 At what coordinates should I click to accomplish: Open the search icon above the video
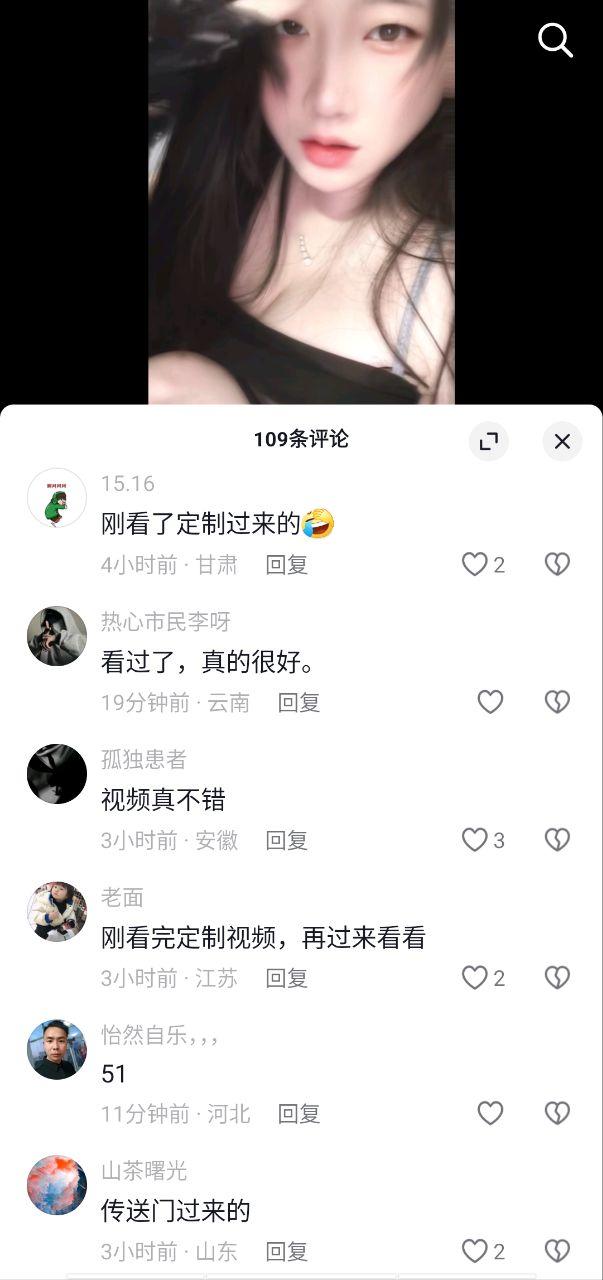click(555, 40)
